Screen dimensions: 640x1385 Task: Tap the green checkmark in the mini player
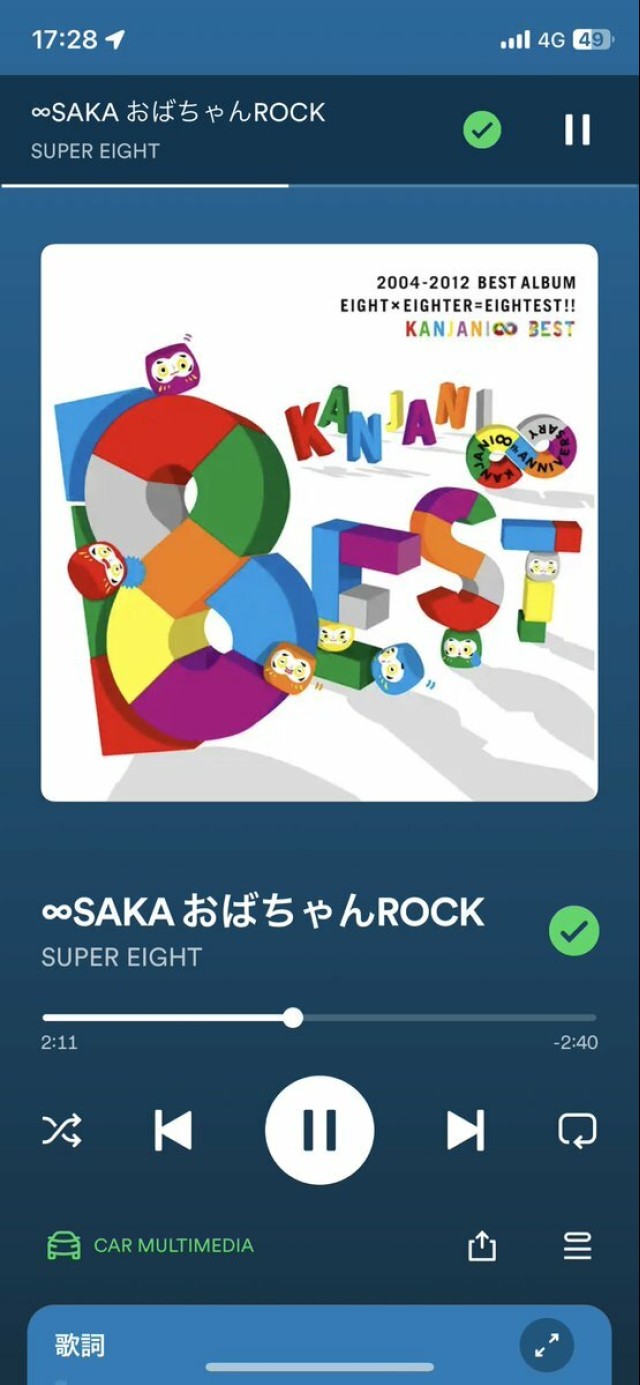pyautogui.click(x=482, y=130)
